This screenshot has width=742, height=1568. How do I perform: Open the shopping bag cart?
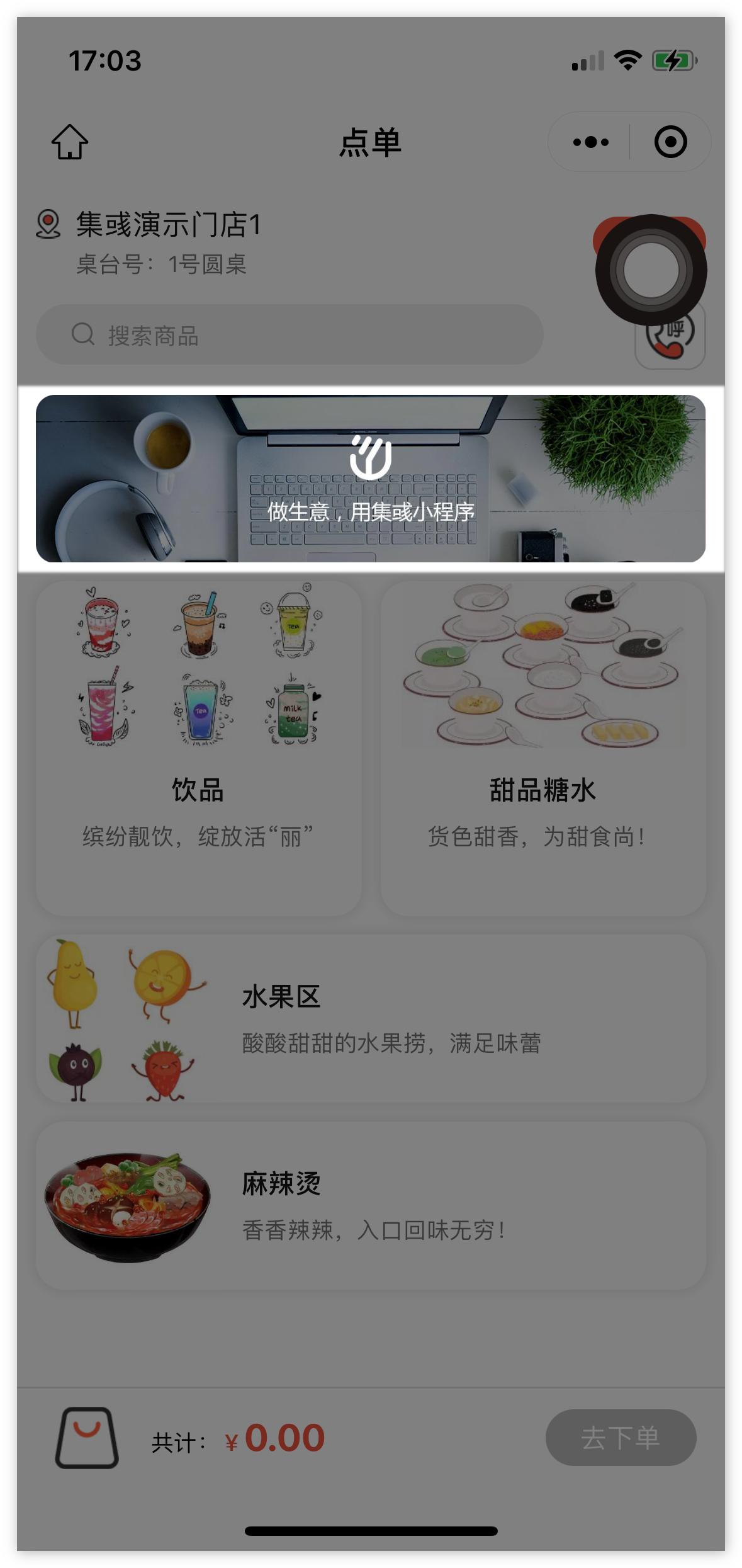[87, 1437]
